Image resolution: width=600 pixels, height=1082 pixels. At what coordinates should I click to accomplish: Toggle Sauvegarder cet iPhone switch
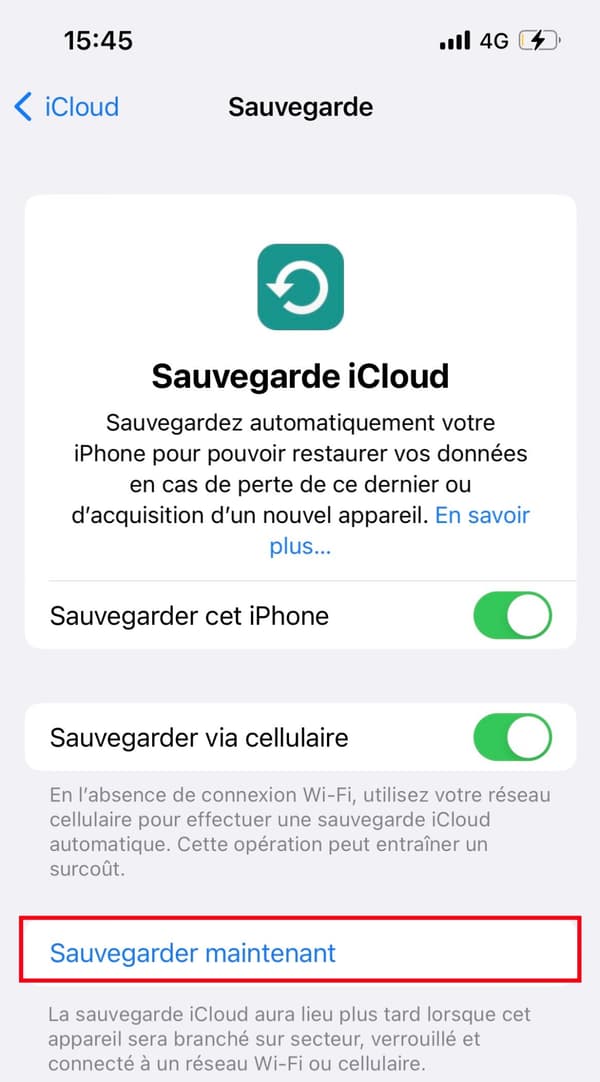(512, 615)
